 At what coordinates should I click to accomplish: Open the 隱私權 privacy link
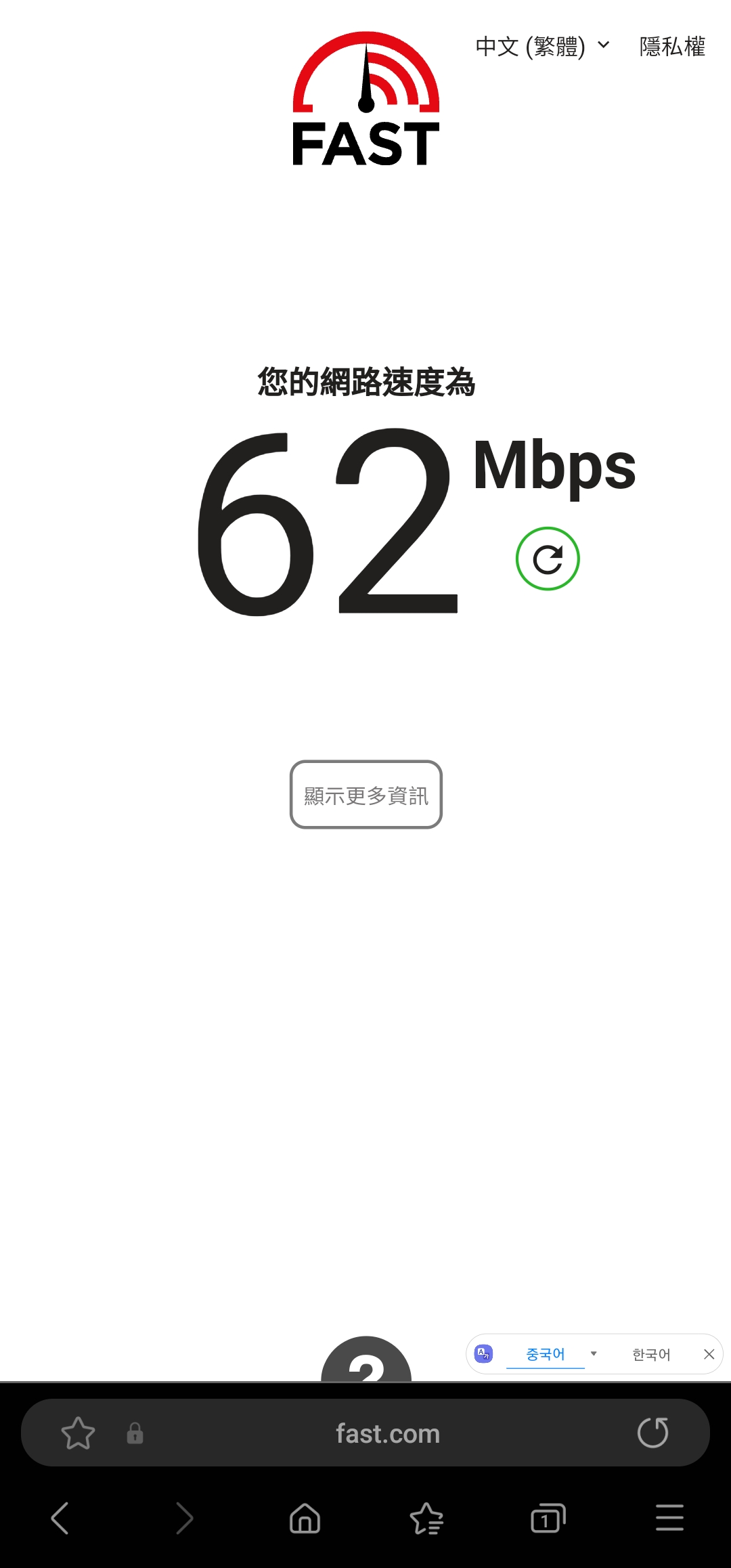[672, 47]
